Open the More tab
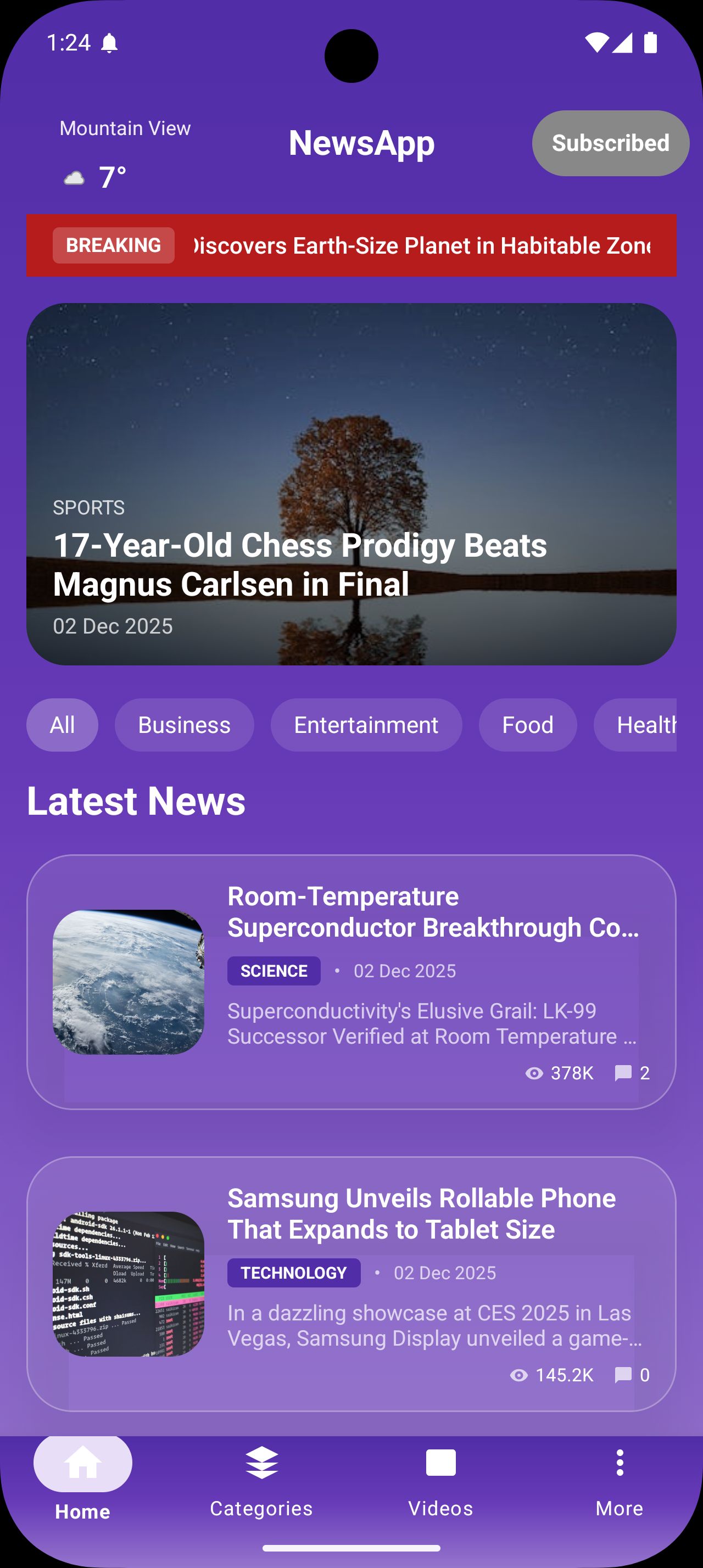 tap(619, 1479)
